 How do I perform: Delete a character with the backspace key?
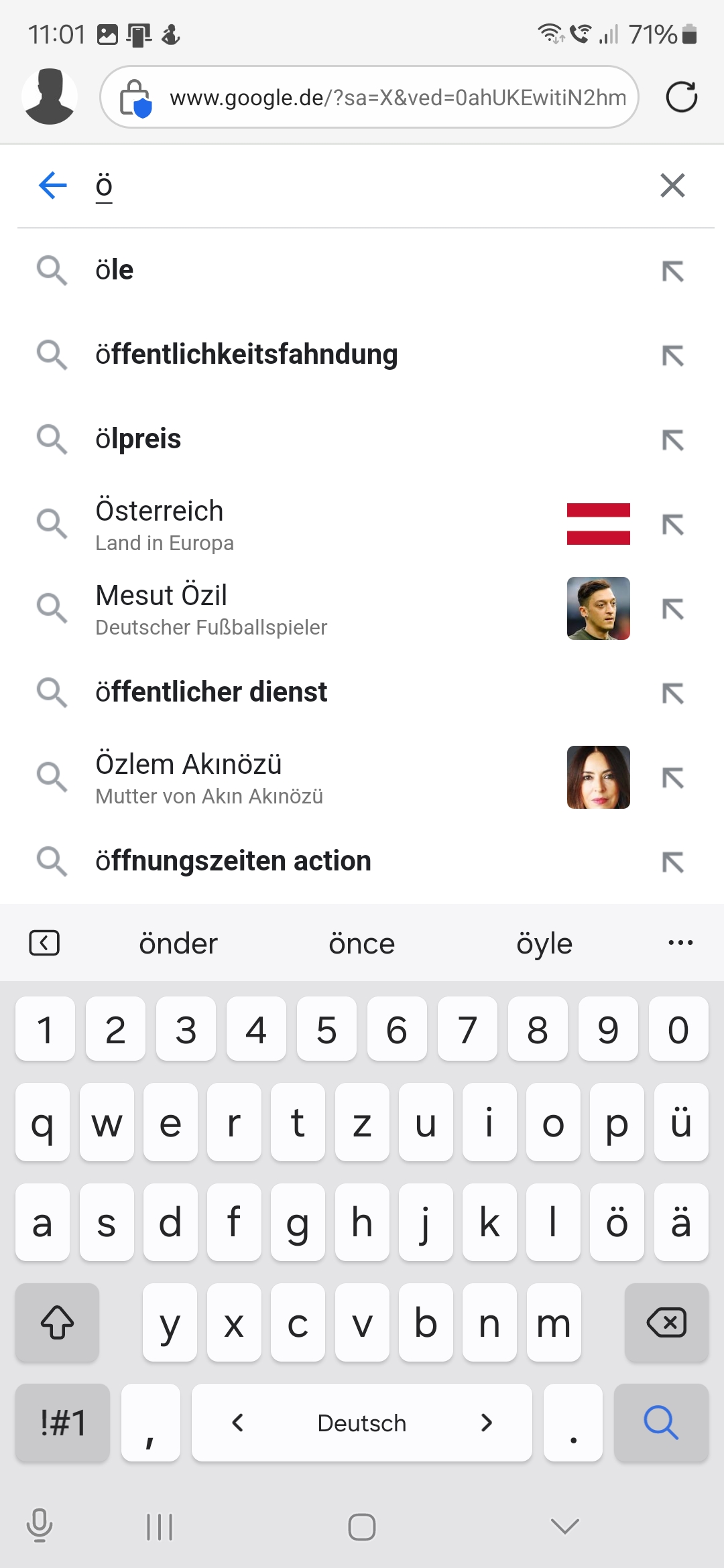(666, 1323)
